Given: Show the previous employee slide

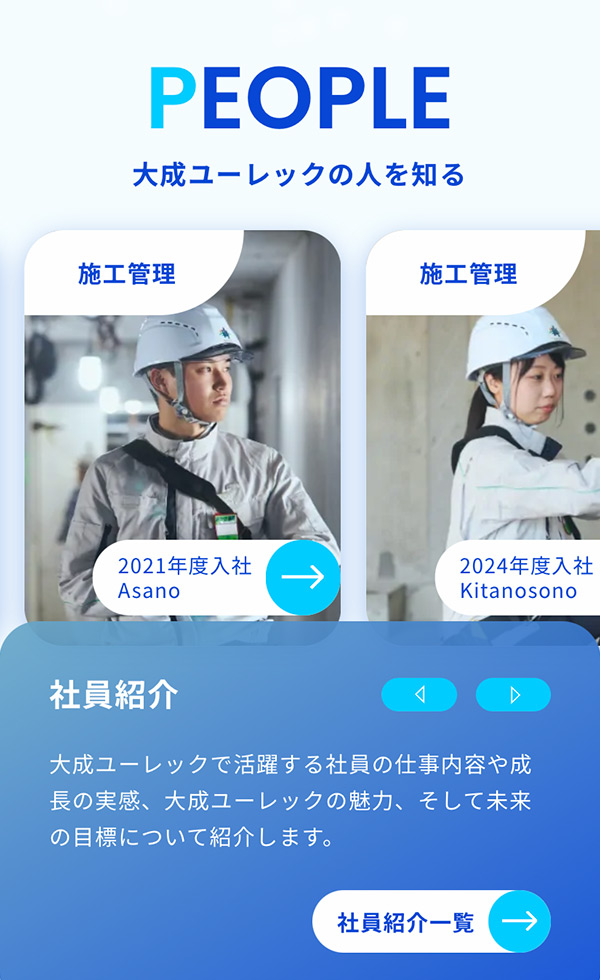Looking at the screenshot, I should coord(419,695).
